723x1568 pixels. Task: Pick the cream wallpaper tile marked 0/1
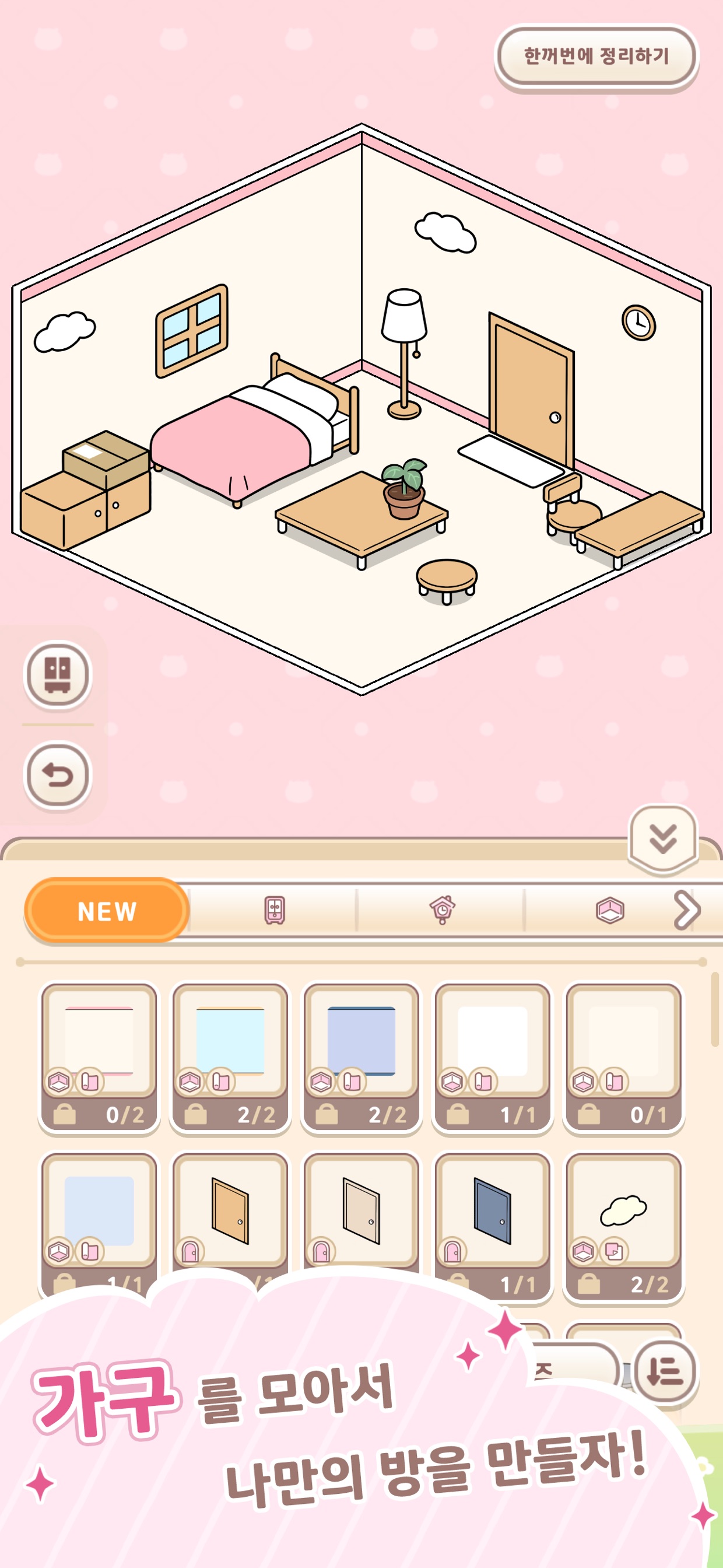[x=624, y=1058]
